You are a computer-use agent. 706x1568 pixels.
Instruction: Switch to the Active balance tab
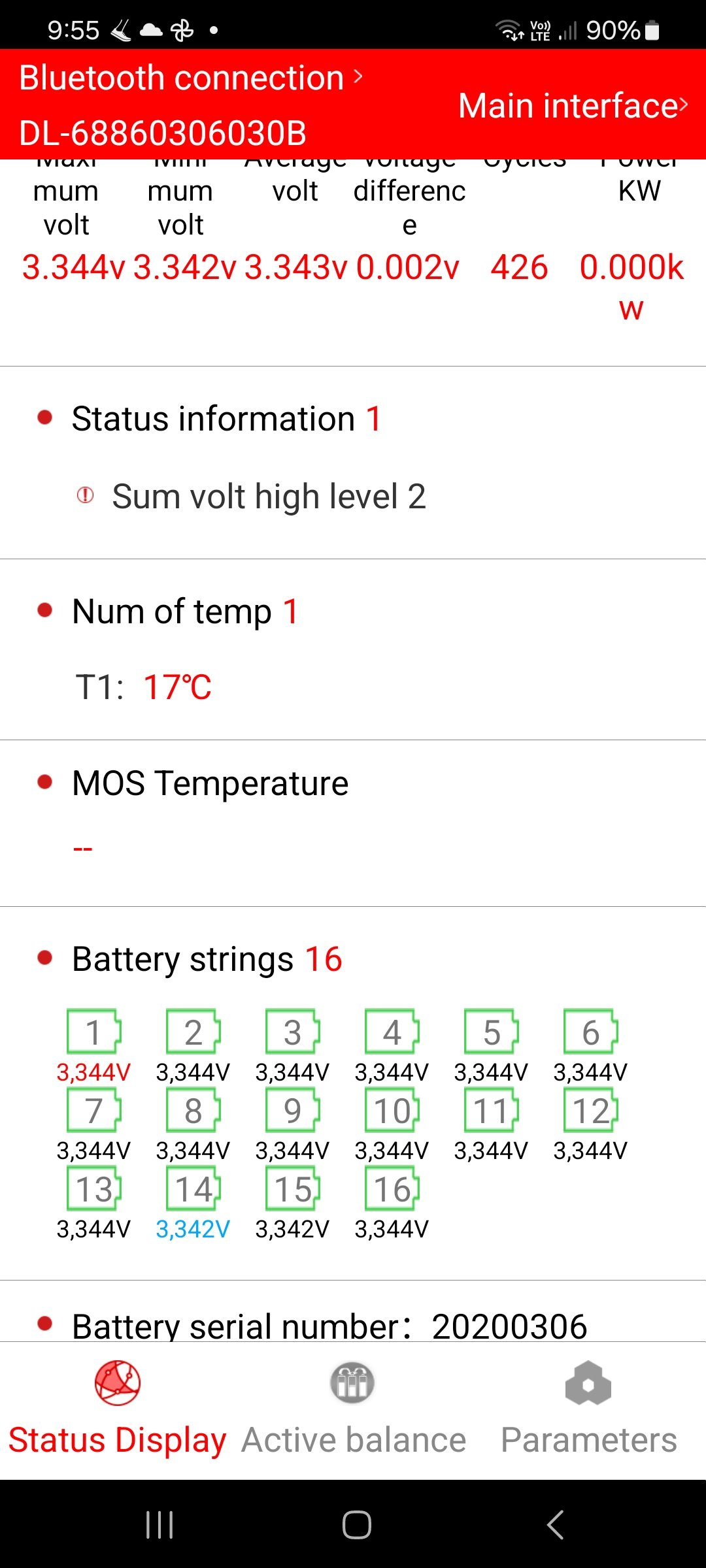pyautogui.click(x=353, y=1411)
